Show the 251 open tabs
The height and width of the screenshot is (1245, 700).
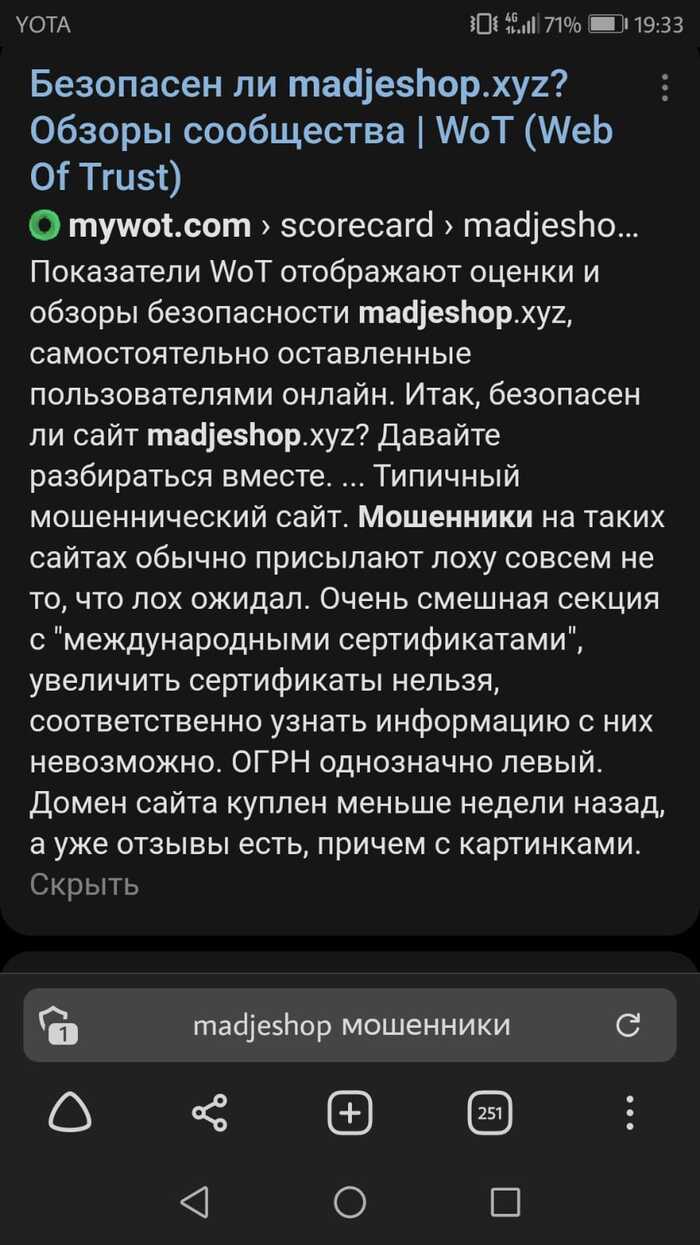[489, 1112]
